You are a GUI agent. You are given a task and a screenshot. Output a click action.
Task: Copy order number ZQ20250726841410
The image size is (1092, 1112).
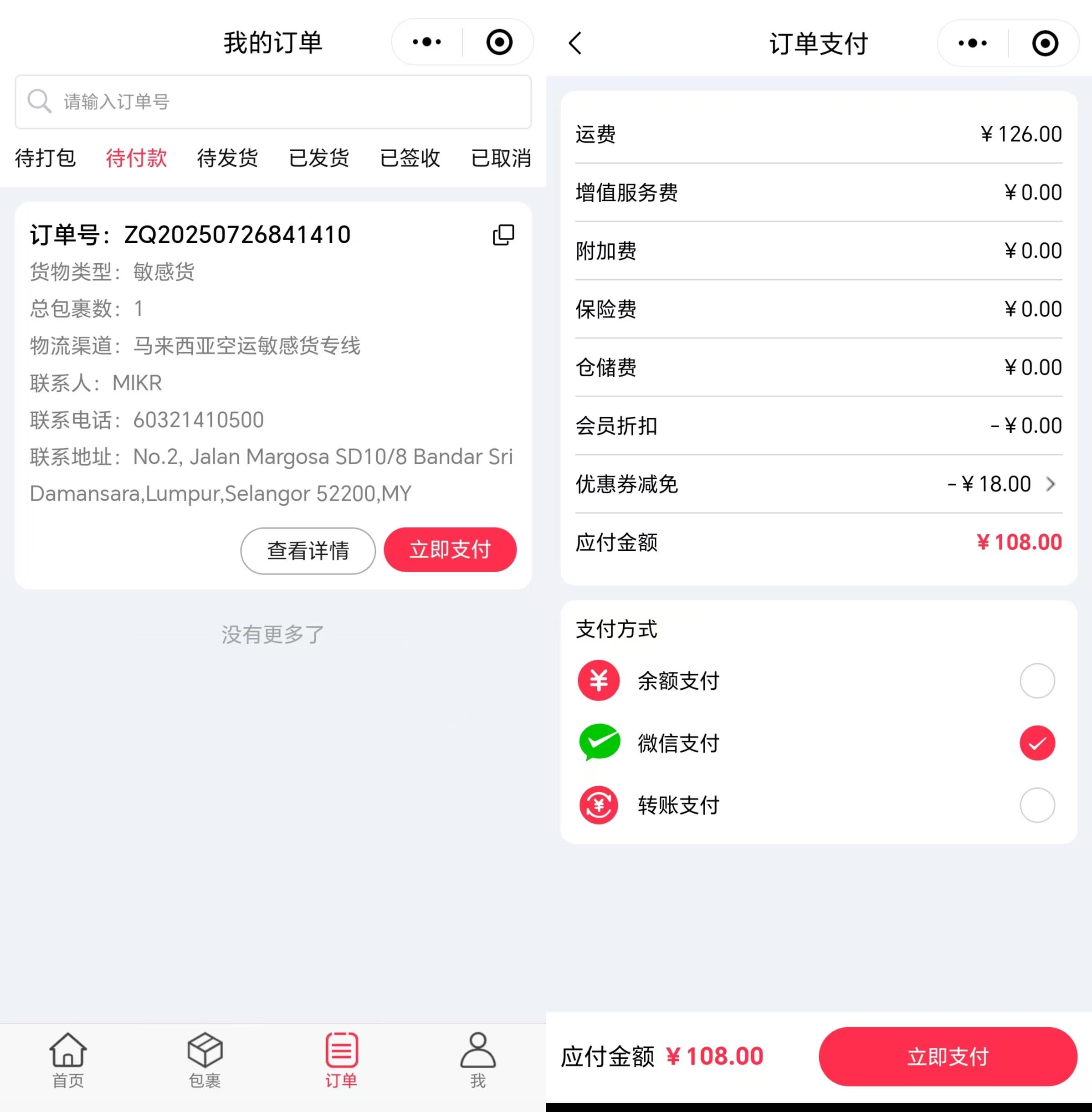(x=503, y=235)
